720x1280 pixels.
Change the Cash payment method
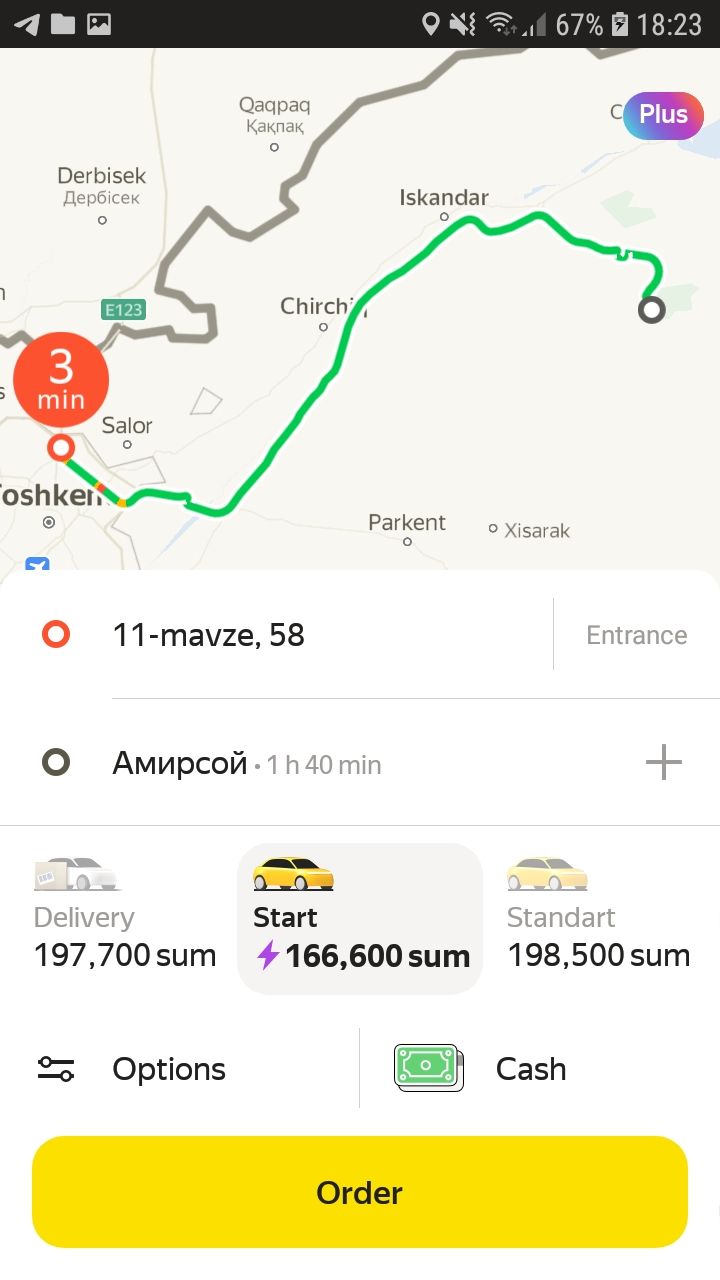point(540,1069)
